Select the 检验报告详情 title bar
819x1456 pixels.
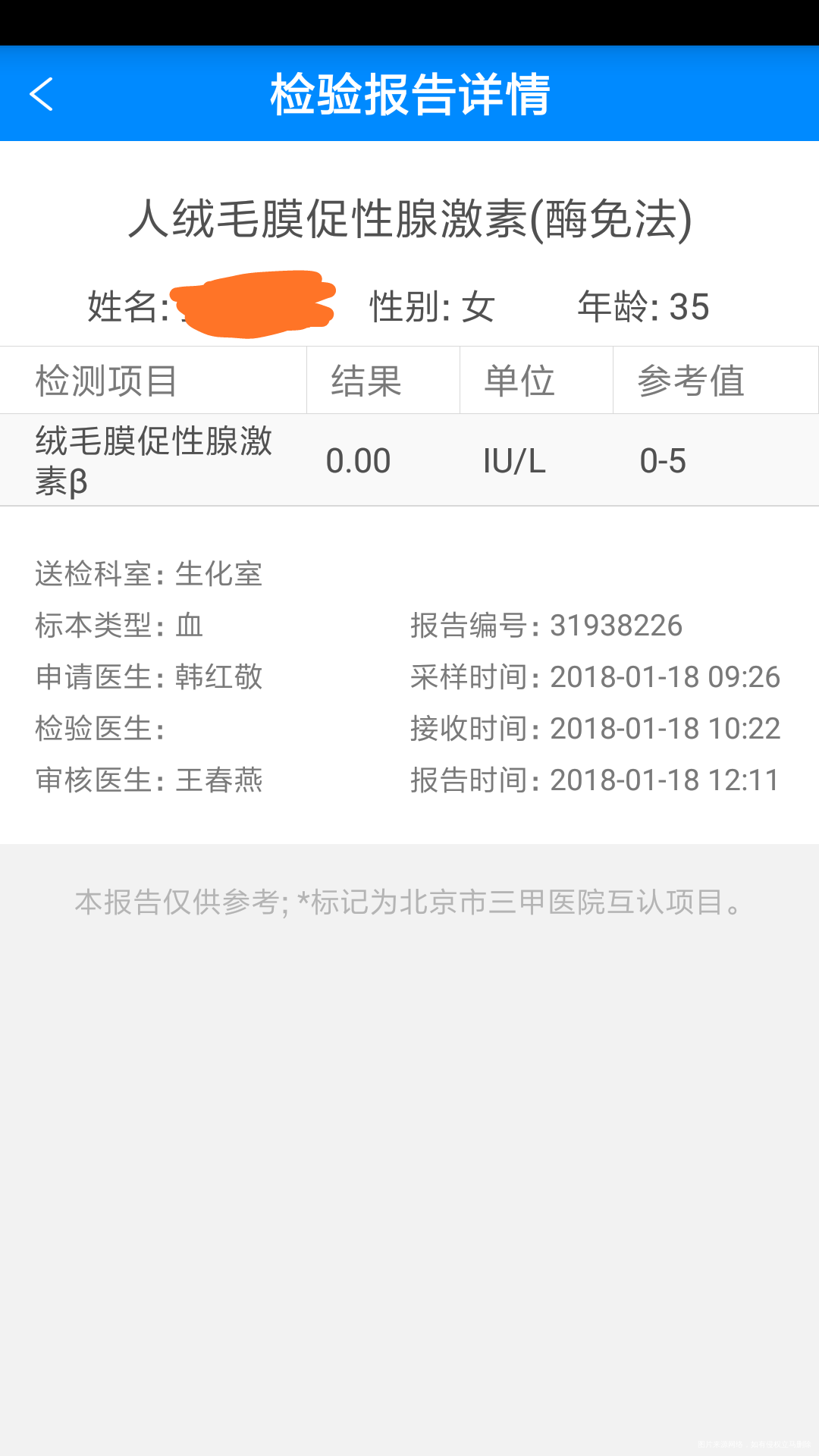point(409,93)
